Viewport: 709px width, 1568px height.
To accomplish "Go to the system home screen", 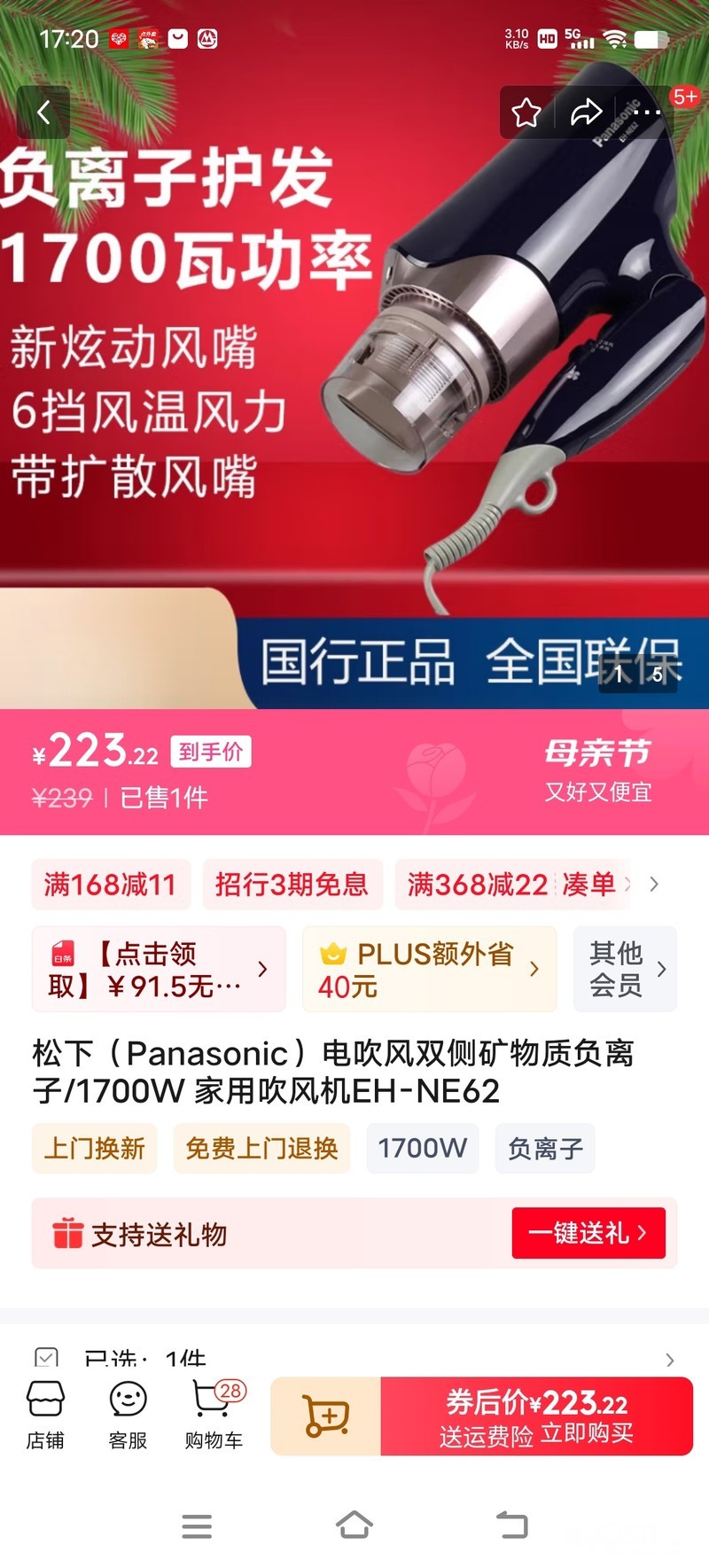I will [x=354, y=1525].
